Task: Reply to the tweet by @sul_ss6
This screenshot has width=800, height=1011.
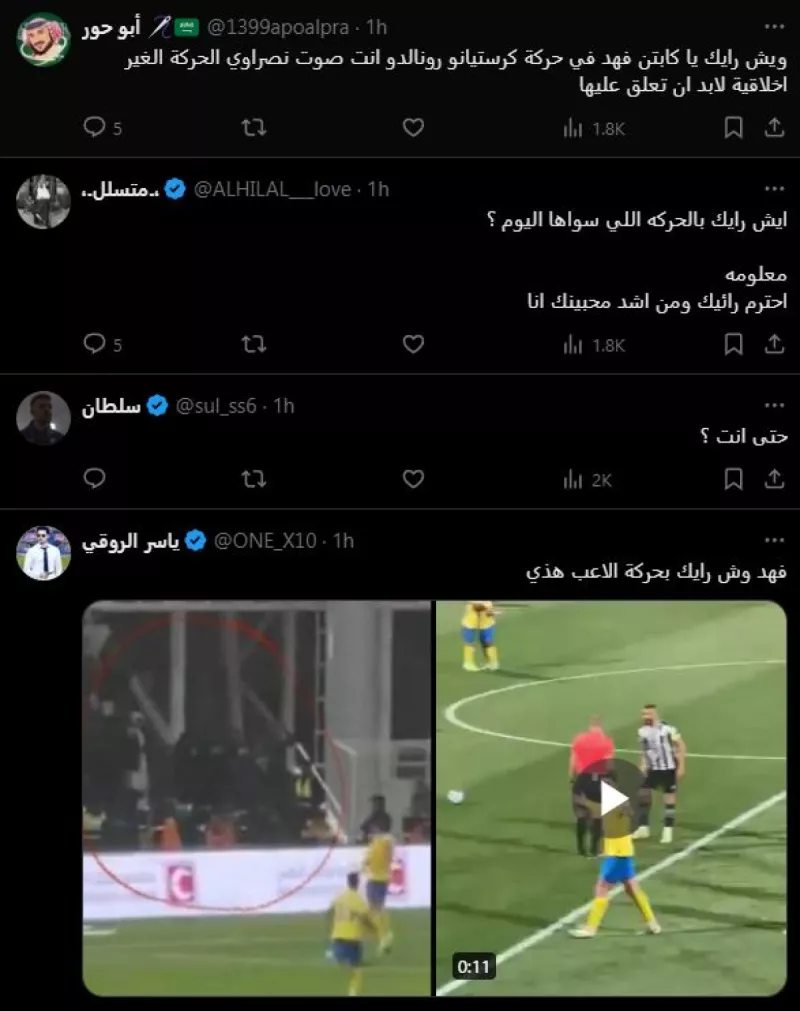Action: coord(94,479)
